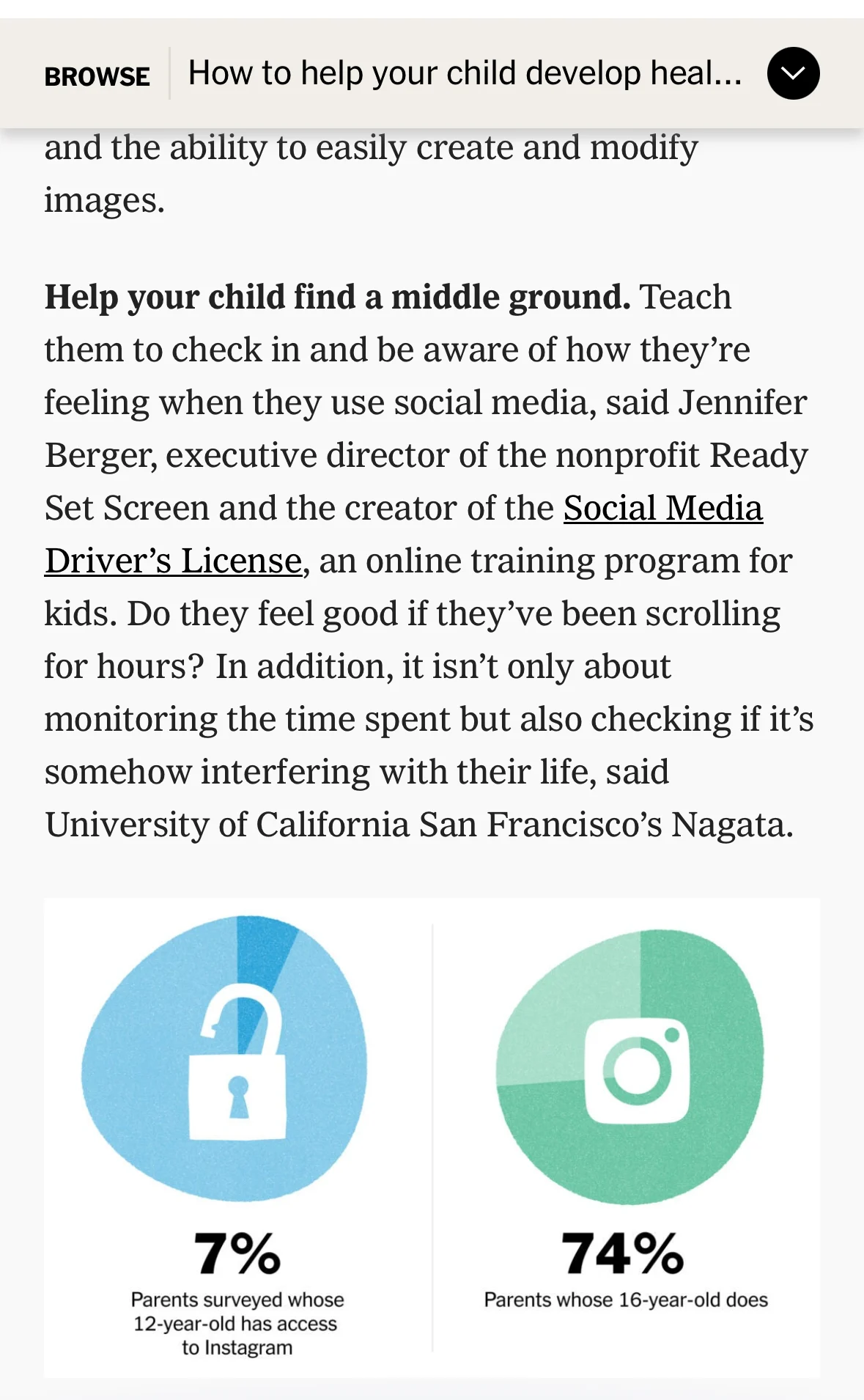Viewport: 864px width, 1400px height.
Task: Expand the Browse section dropdown arrow
Action: [793, 73]
